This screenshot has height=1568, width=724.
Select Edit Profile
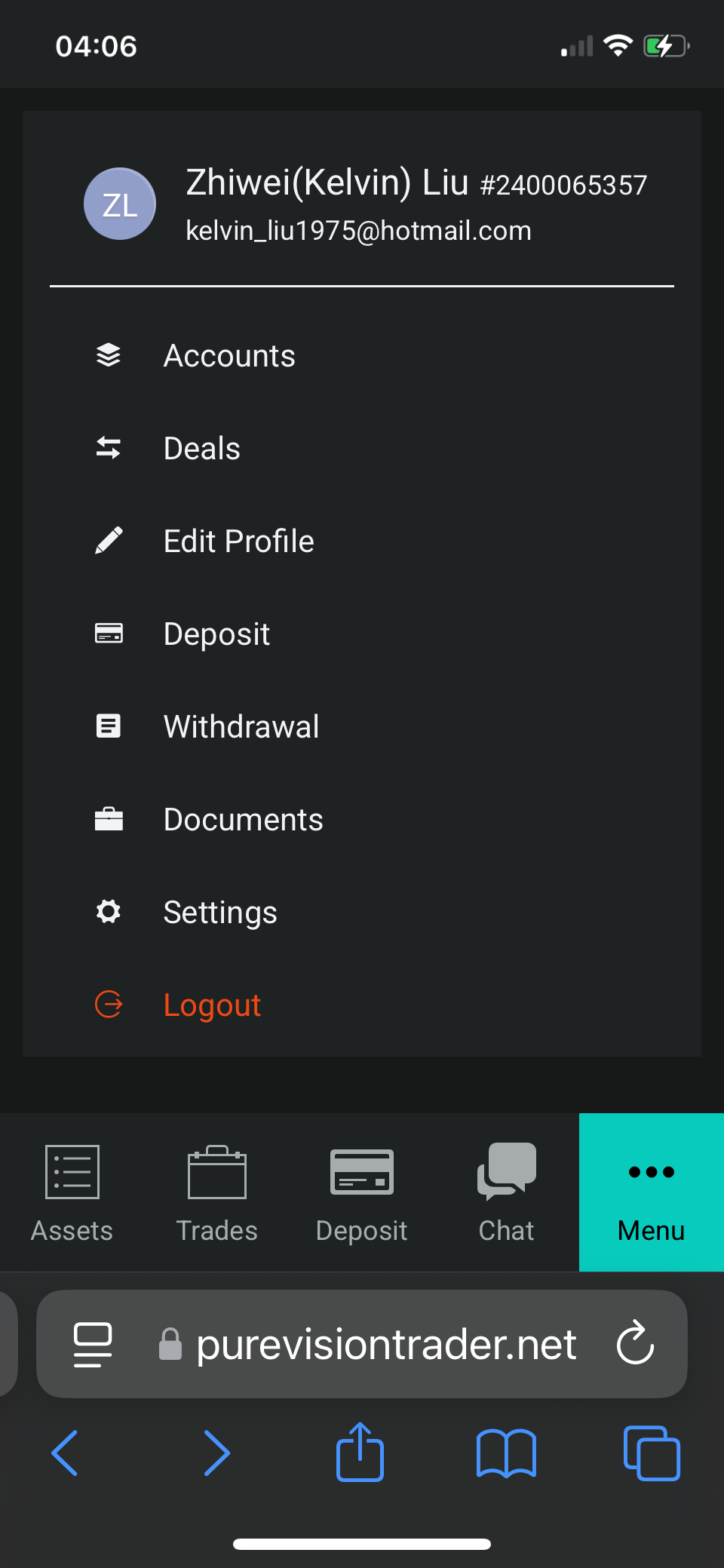coord(238,542)
